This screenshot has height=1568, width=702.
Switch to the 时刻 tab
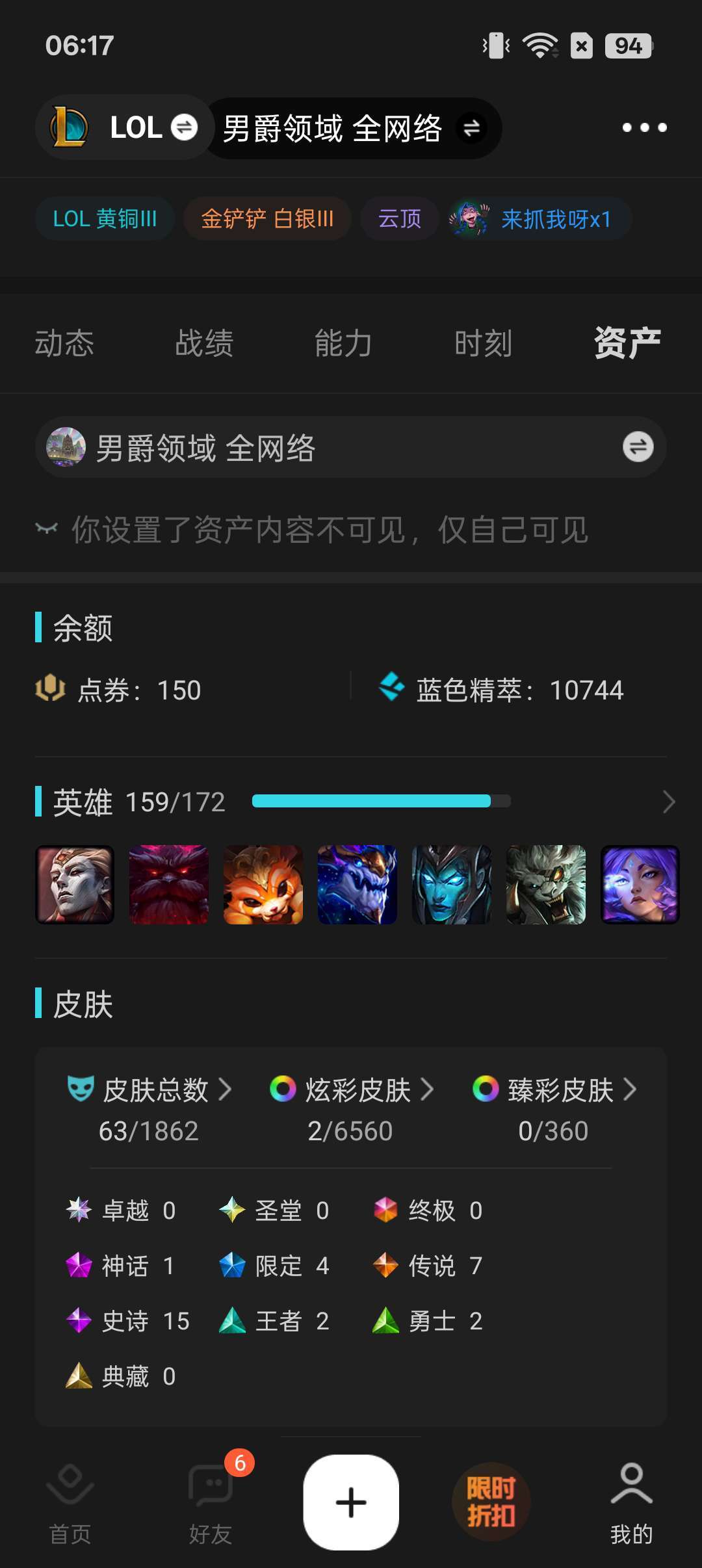[x=483, y=343]
